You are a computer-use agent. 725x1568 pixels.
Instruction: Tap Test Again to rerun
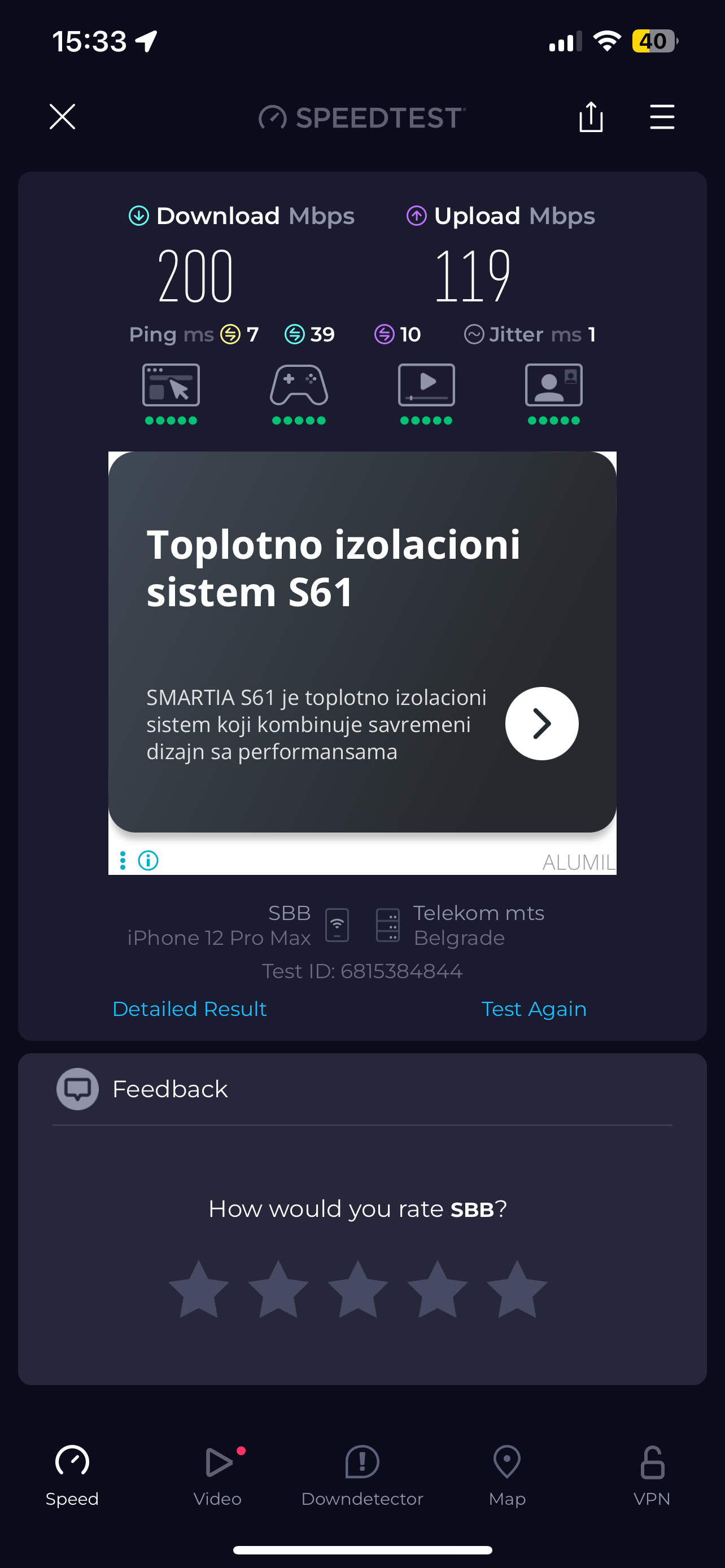point(533,1009)
